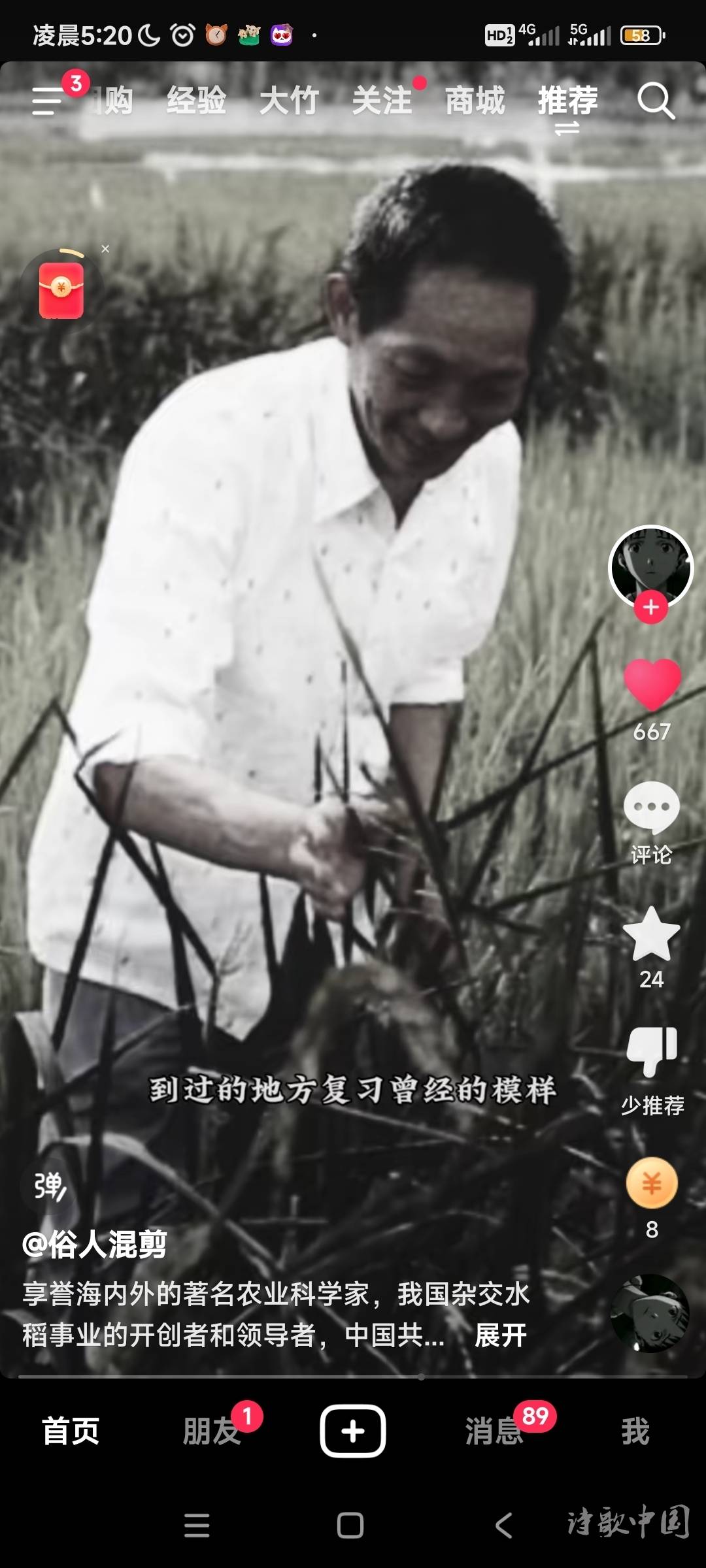Create a post with plus button
The height and width of the screenshot is (1568, 706).
point(353,1431)
